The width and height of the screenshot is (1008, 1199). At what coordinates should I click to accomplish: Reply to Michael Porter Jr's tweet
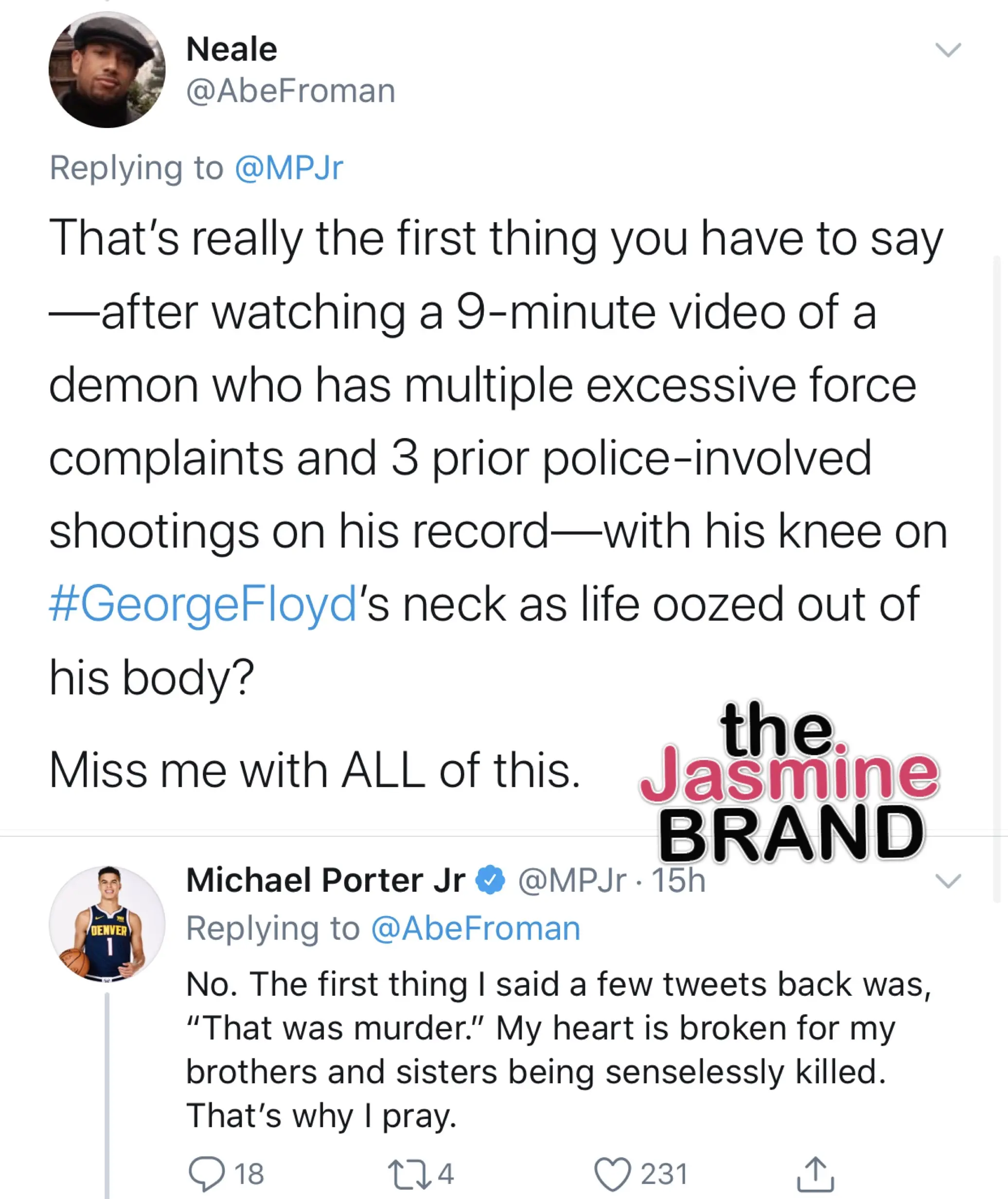tap(207, 1174)
